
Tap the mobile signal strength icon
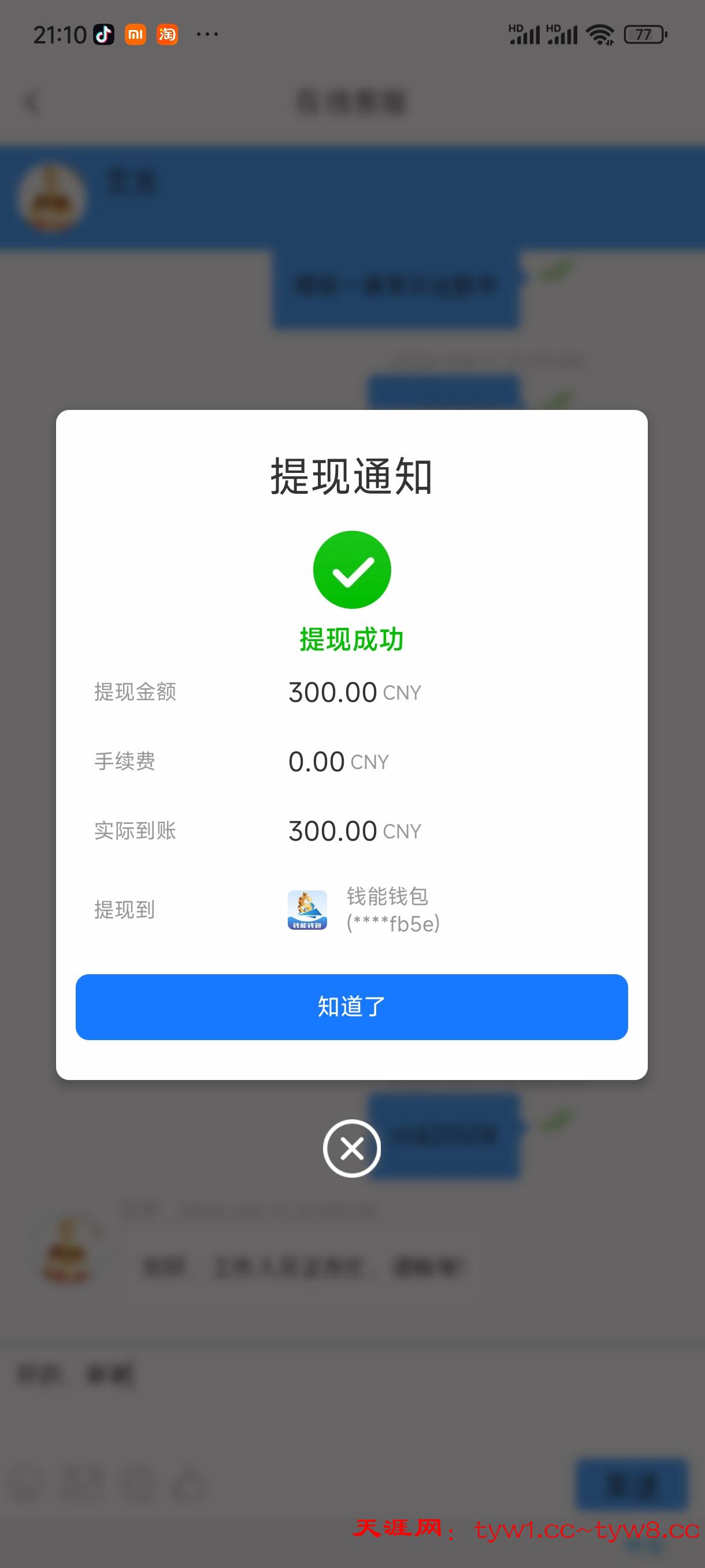click(524, 35)
